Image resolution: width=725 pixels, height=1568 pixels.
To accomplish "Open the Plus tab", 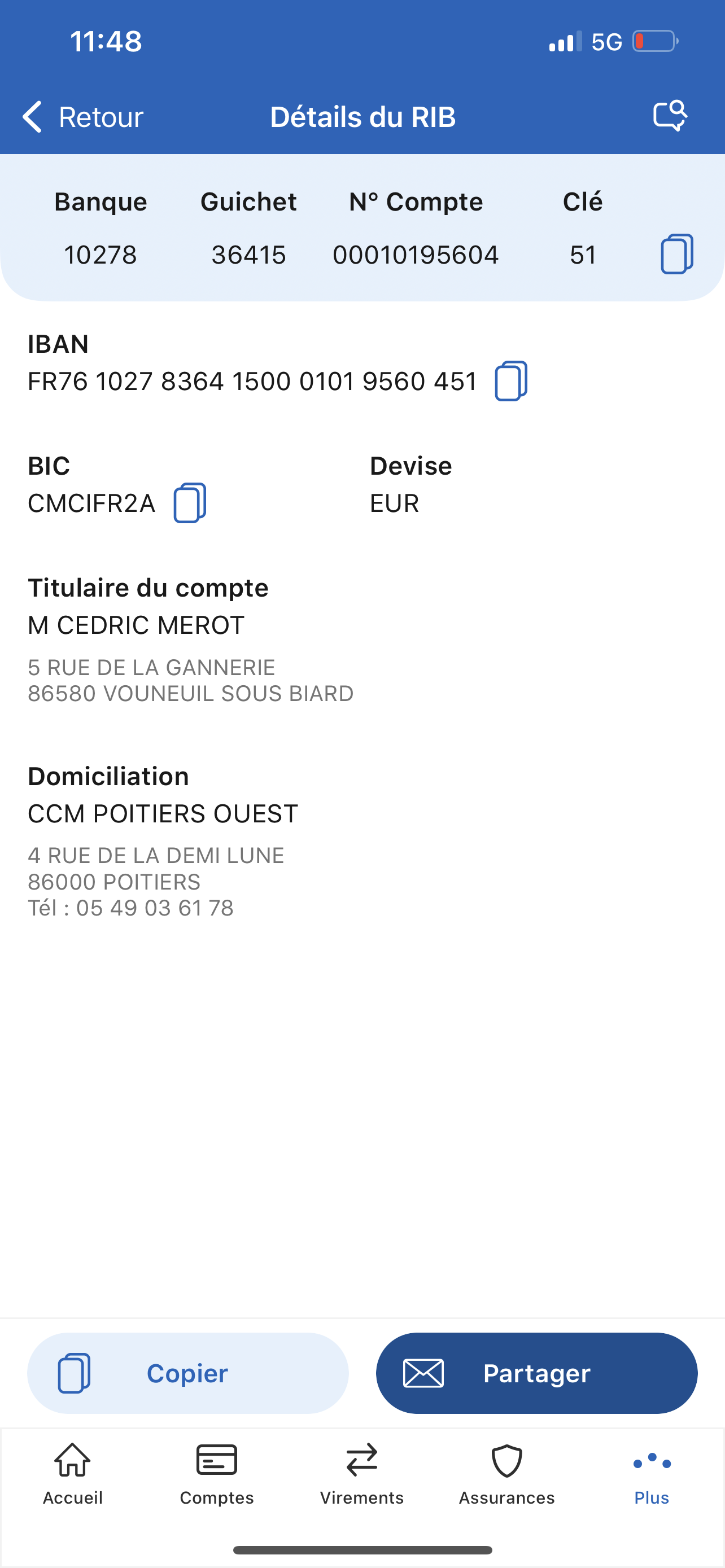I will coord(652,1474).
